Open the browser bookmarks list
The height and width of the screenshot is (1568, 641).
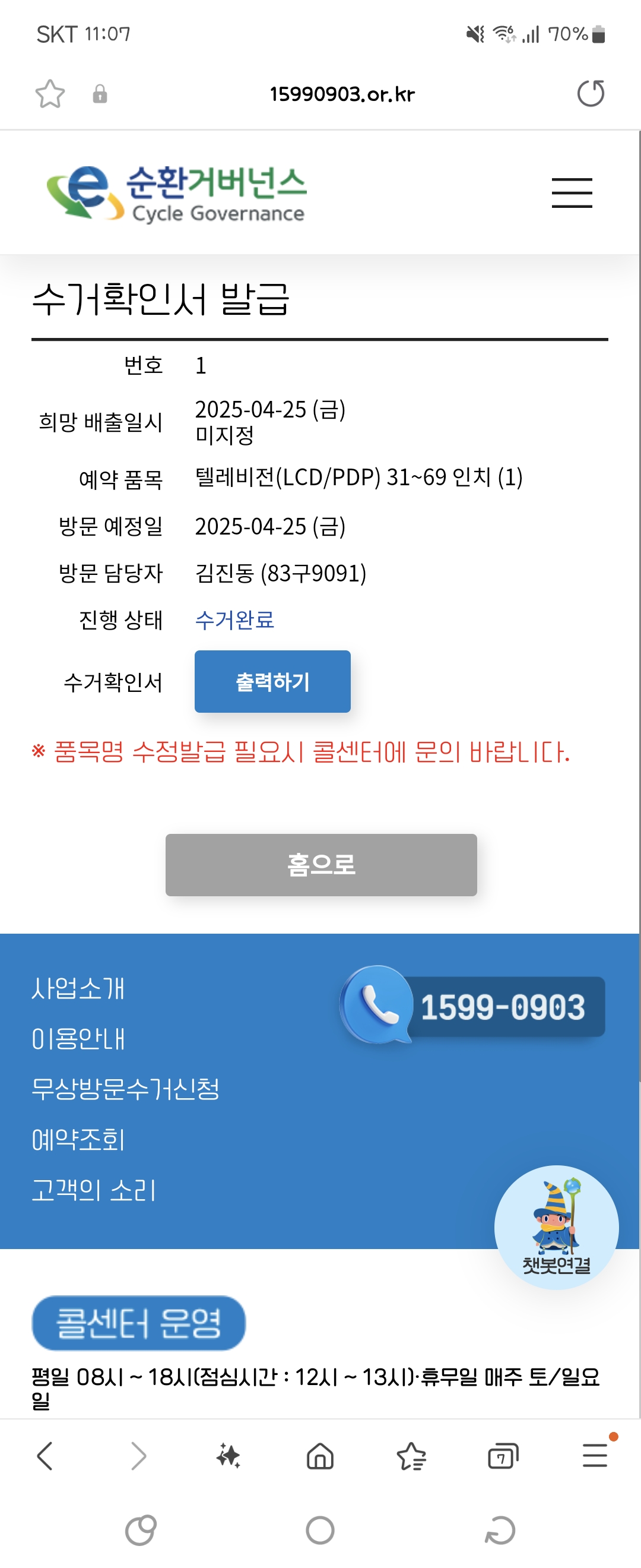[412, 1456]
